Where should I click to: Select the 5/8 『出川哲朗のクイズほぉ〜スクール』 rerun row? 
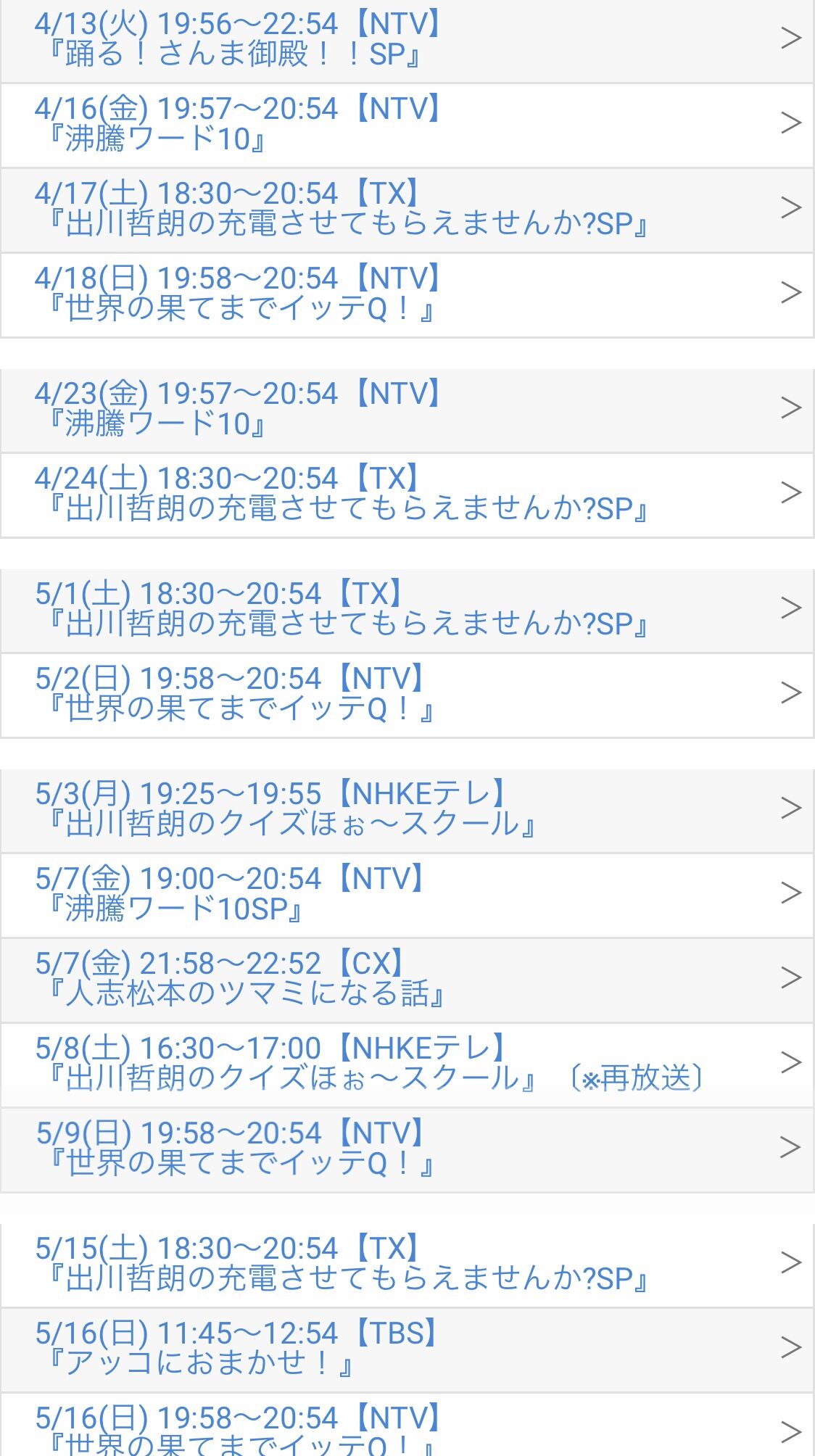pyautogui.click(x=406, y=1064)
